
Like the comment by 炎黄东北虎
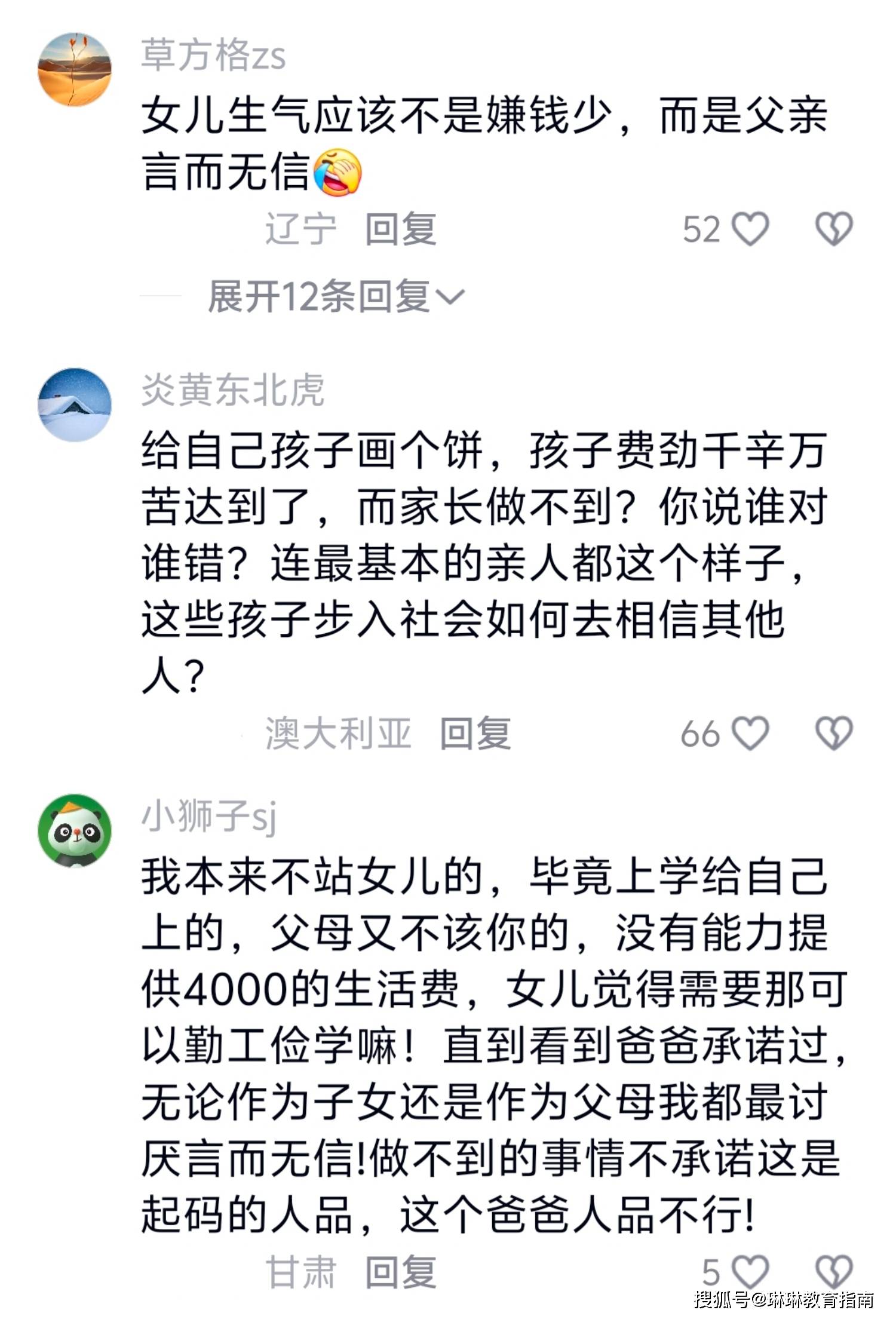[750, 733]
